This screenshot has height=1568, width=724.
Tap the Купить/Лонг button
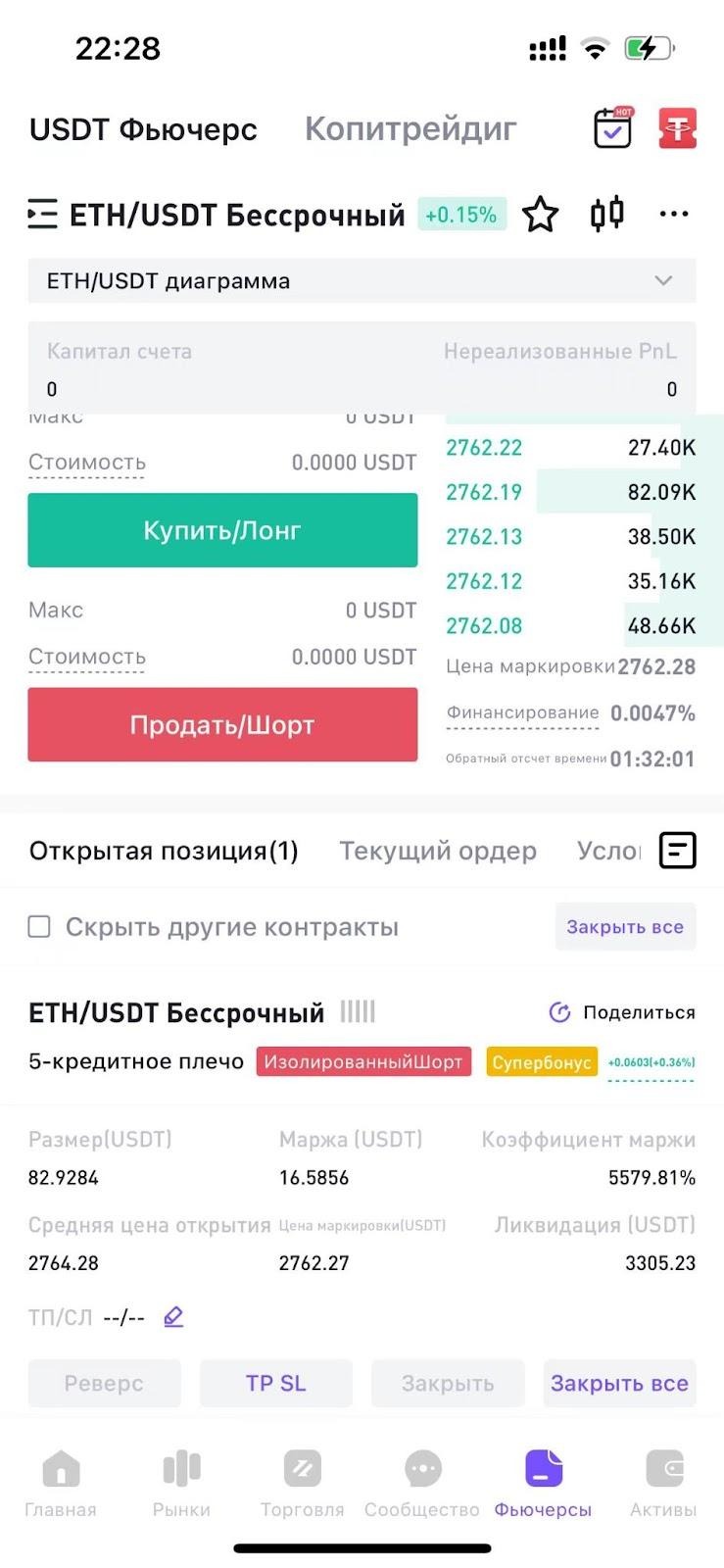[222, 530]
